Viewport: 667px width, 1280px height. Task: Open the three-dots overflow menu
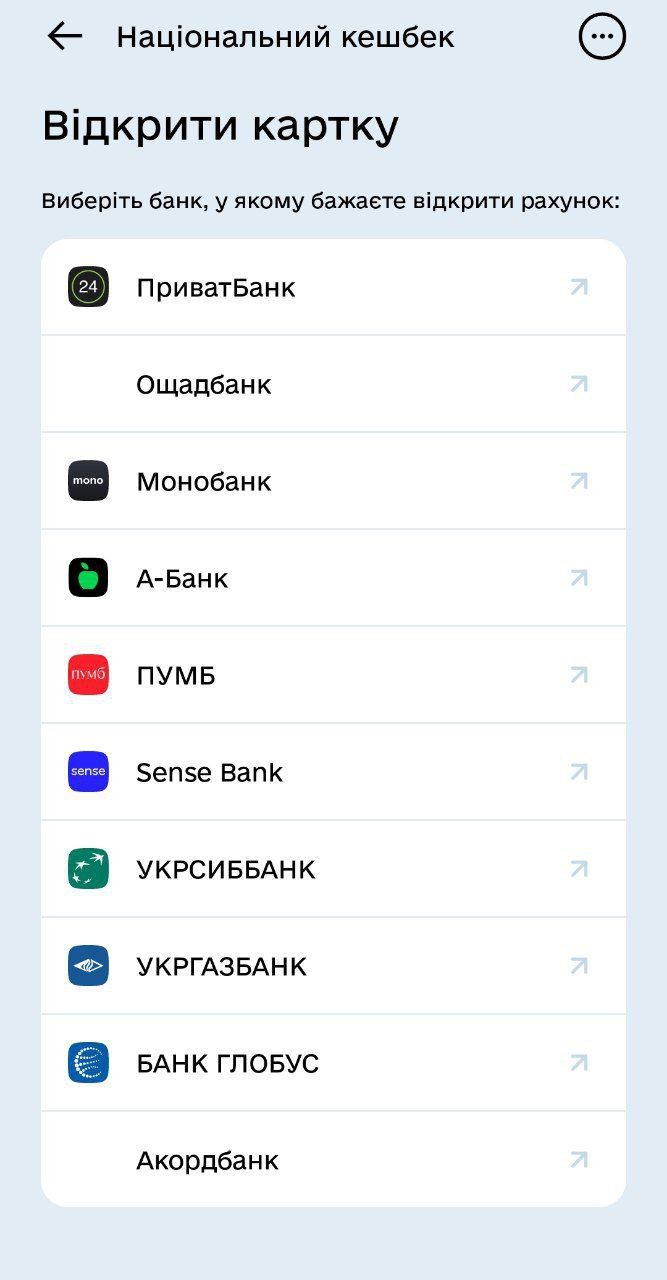point(601,37)
